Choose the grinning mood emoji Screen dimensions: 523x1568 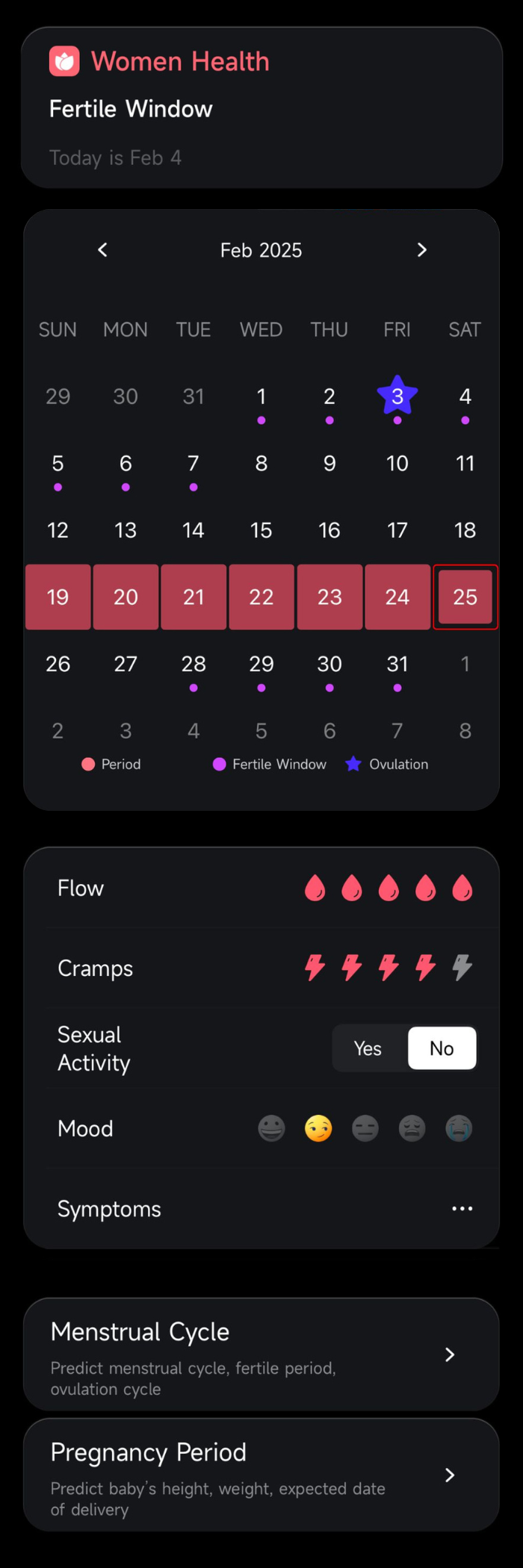click(272, 1128)
